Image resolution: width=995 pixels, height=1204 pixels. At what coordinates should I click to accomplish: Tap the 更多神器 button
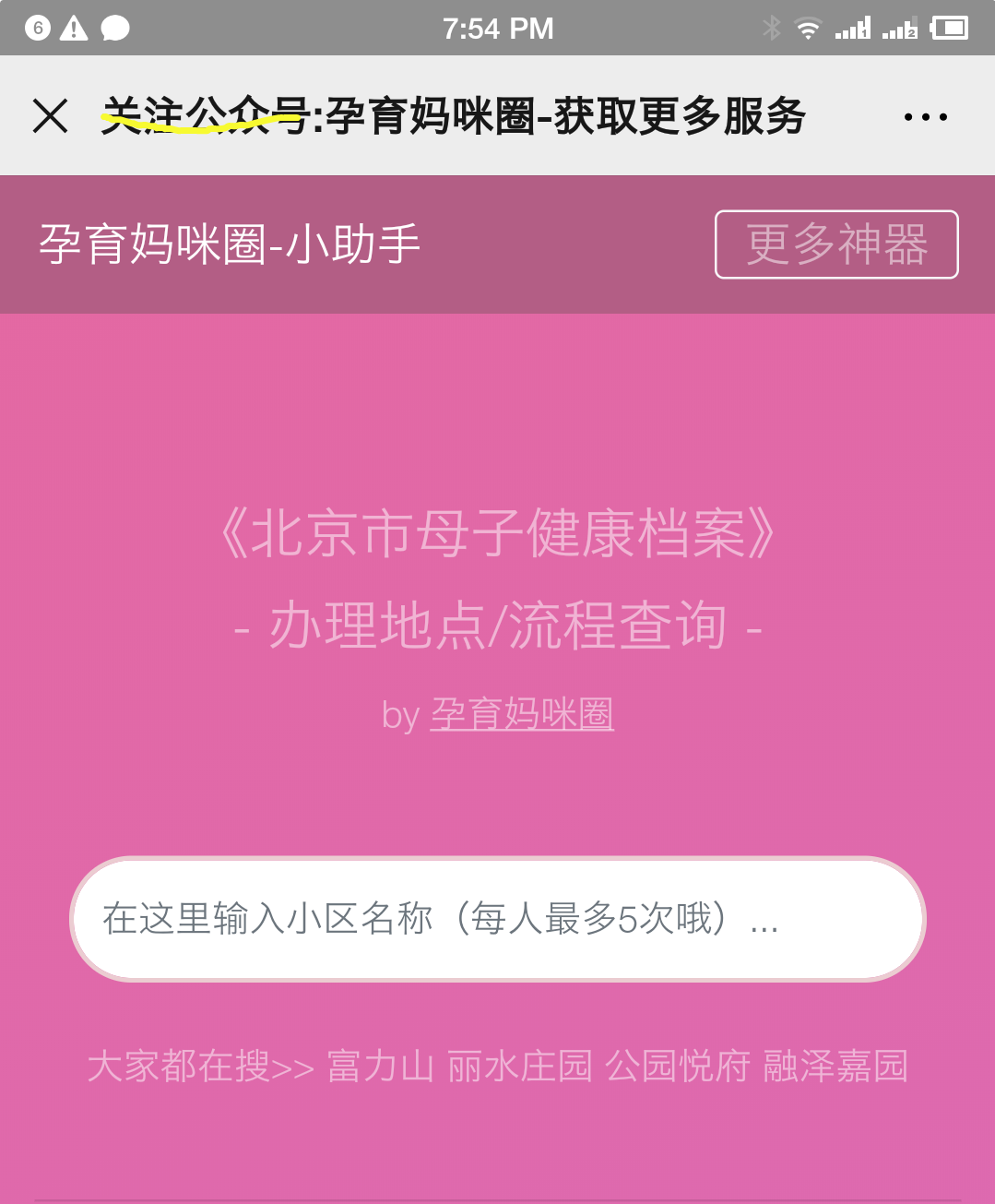coord(836,244)
